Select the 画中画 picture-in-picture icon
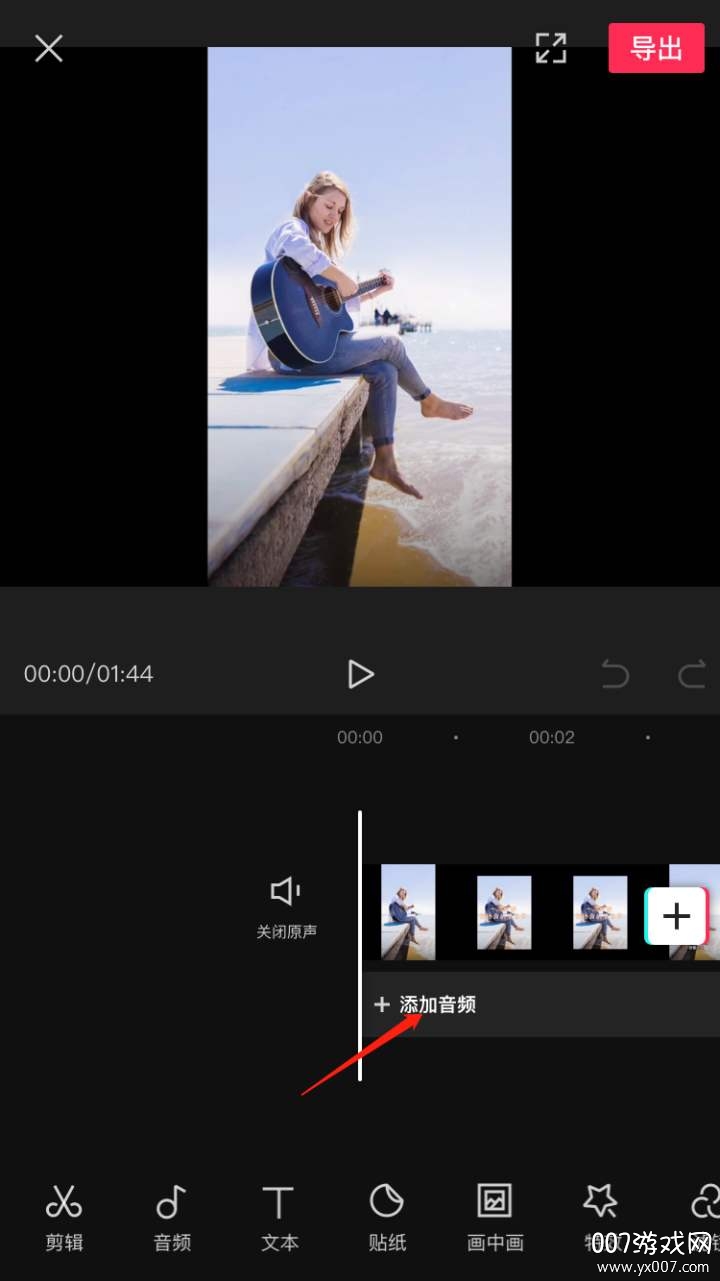This screenshot has width=720, height=1281. pyautogui.click(x=495, y=1215)
